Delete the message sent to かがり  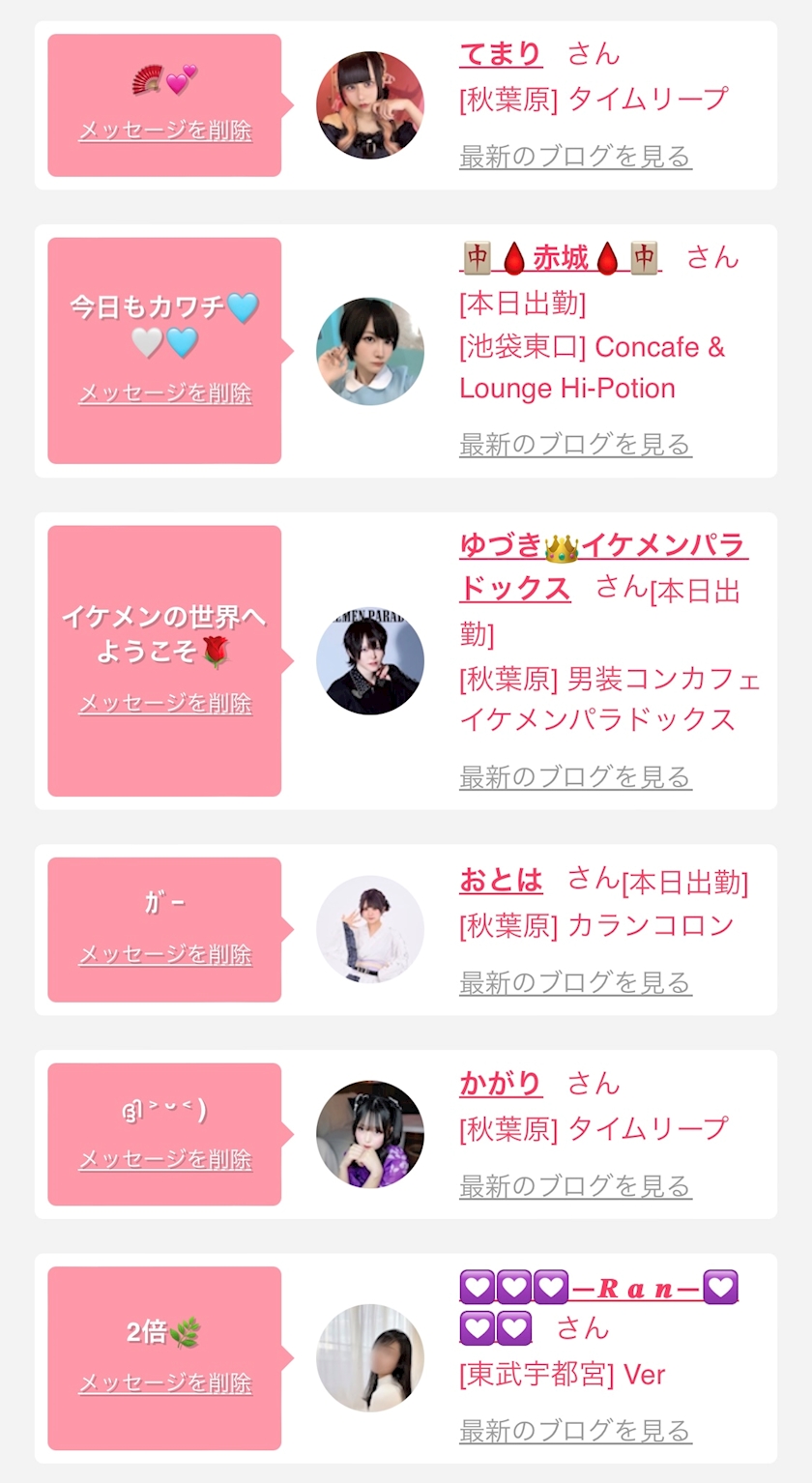(165, 1159)
